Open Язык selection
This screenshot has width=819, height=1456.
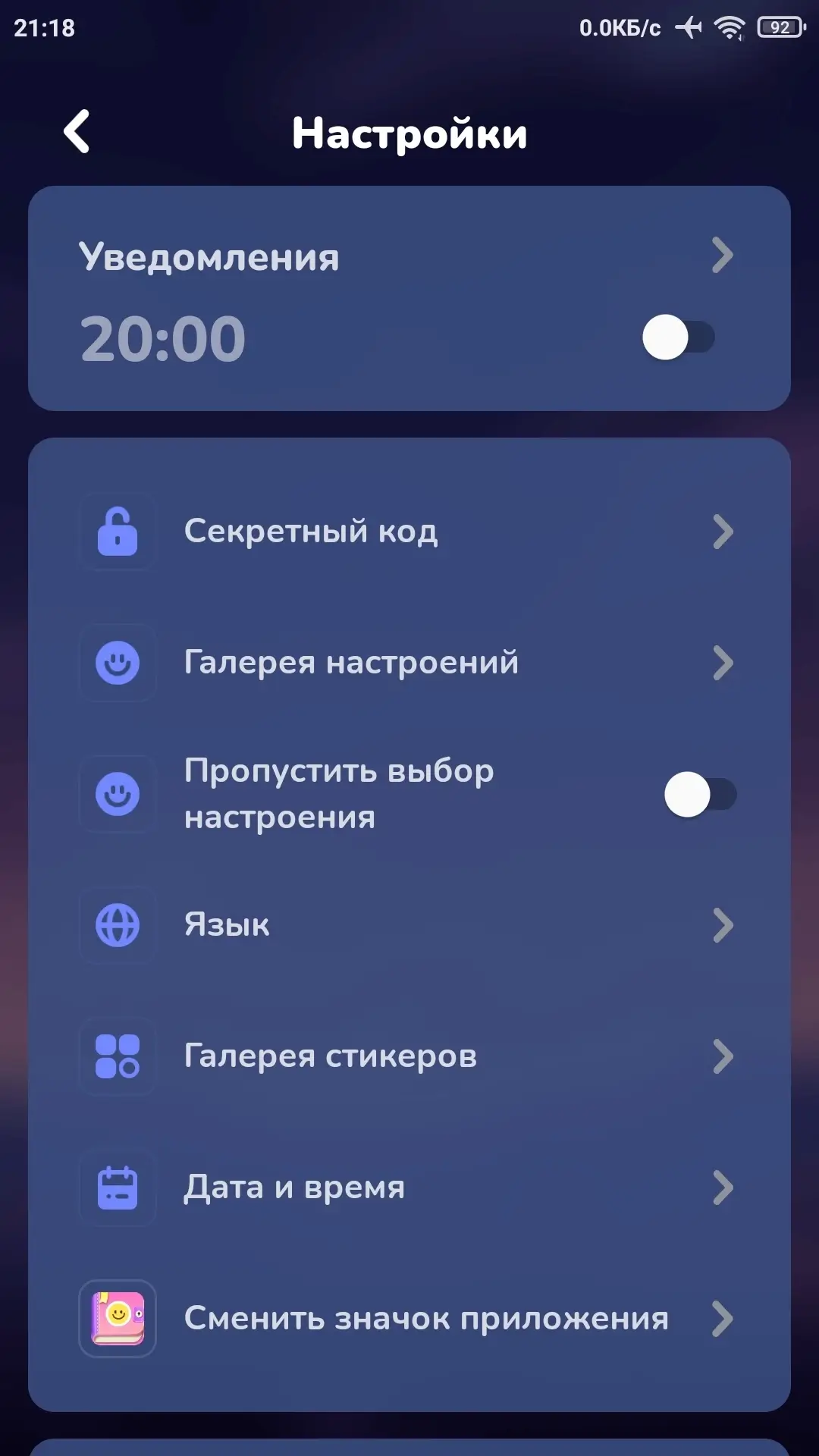pos(409,925)
